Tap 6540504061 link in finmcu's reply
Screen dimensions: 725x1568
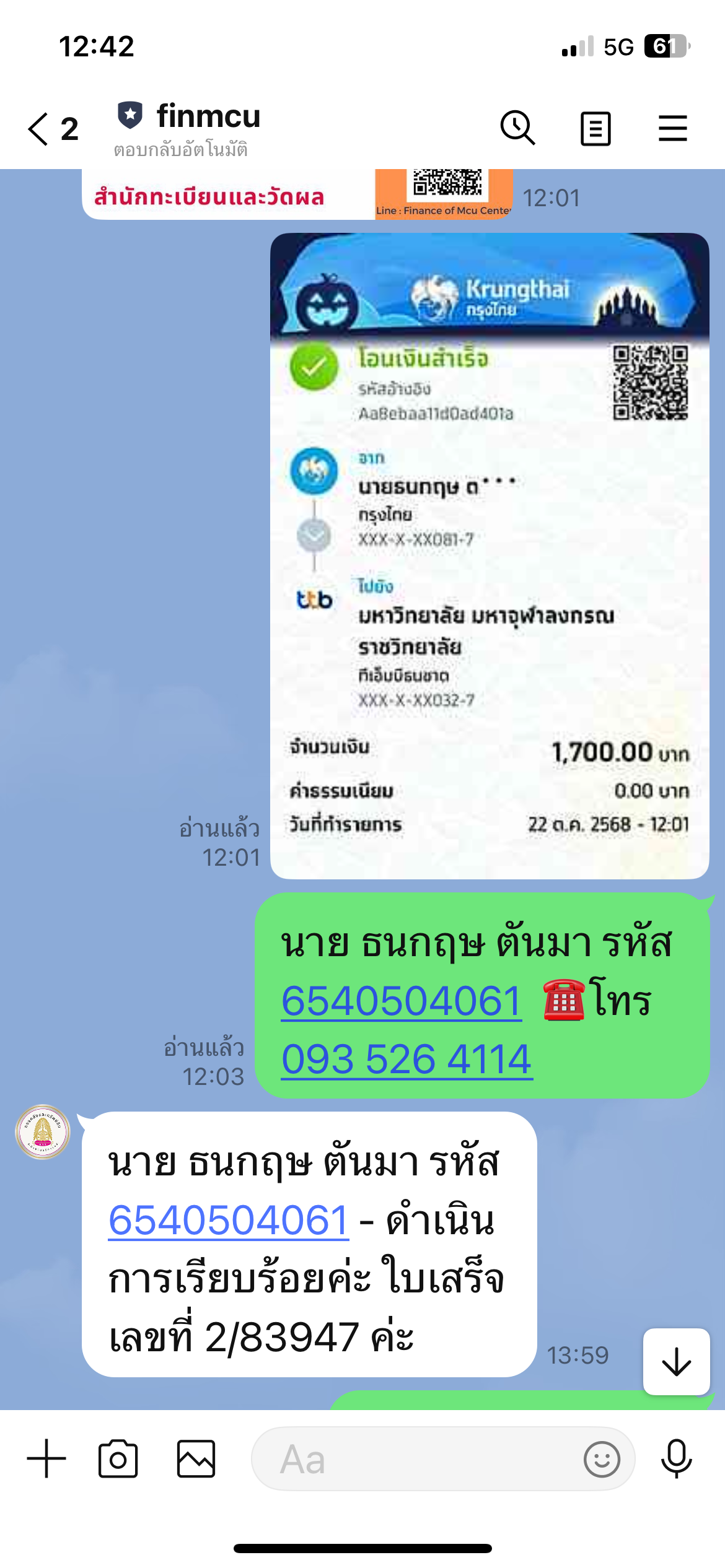pyautogui.click(x=228, y=1221)
